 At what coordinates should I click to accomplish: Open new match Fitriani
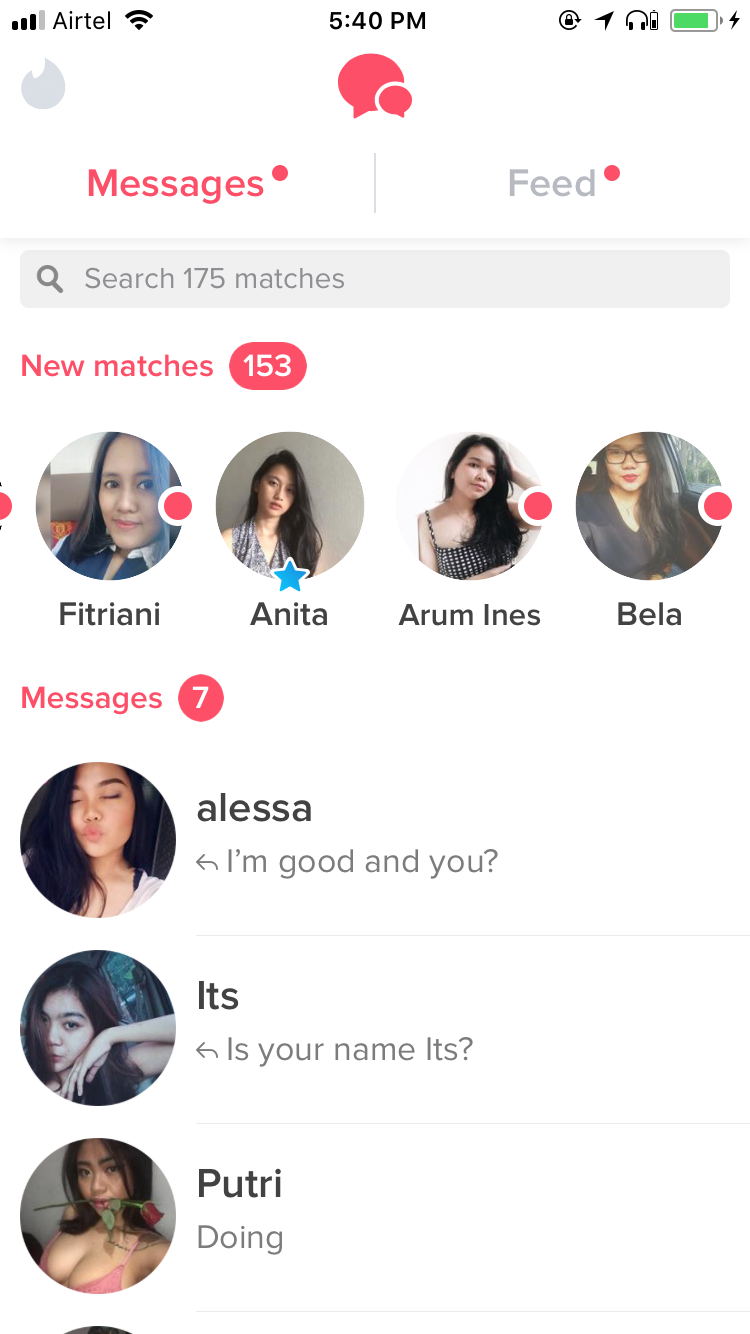pos(109,507)
